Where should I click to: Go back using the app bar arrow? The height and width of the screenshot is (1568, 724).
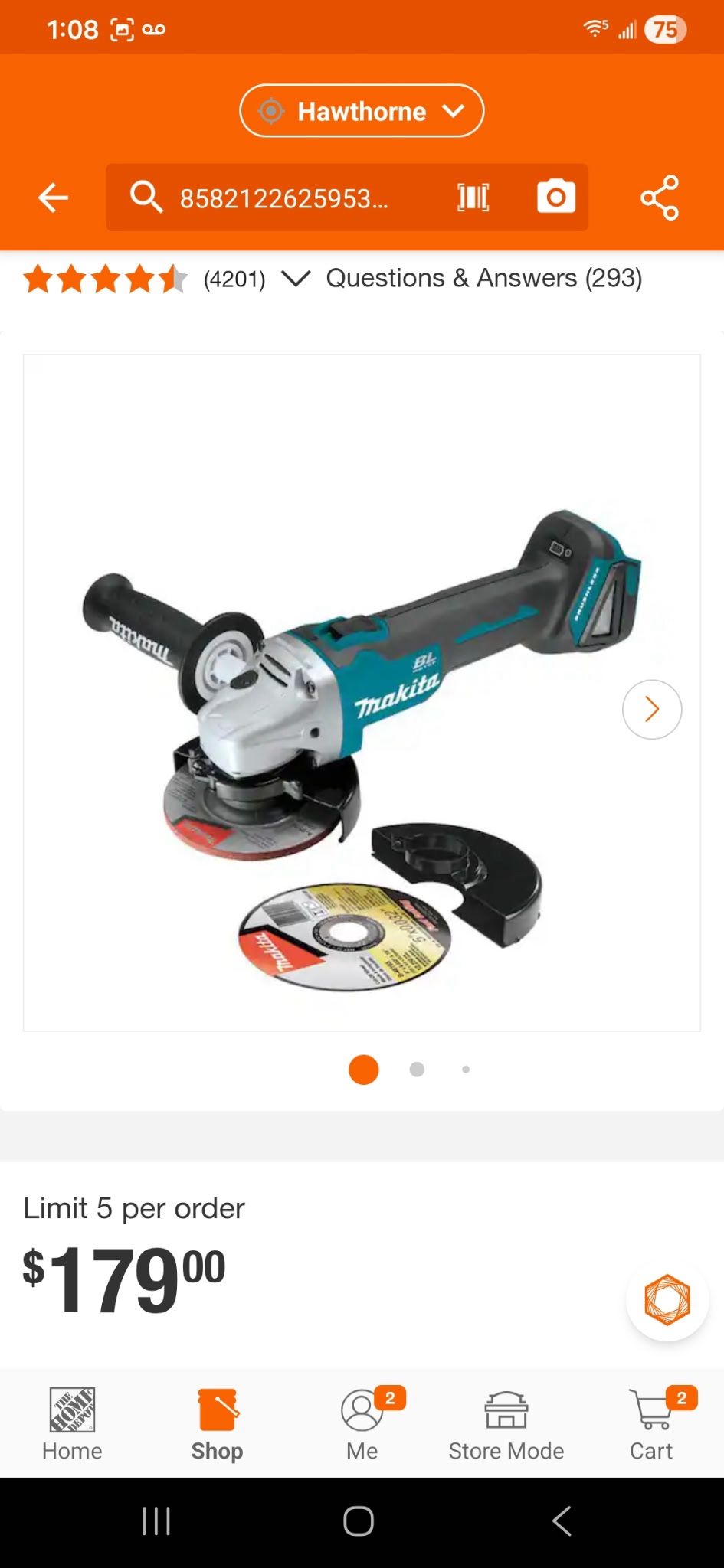(x=53, y=198)
